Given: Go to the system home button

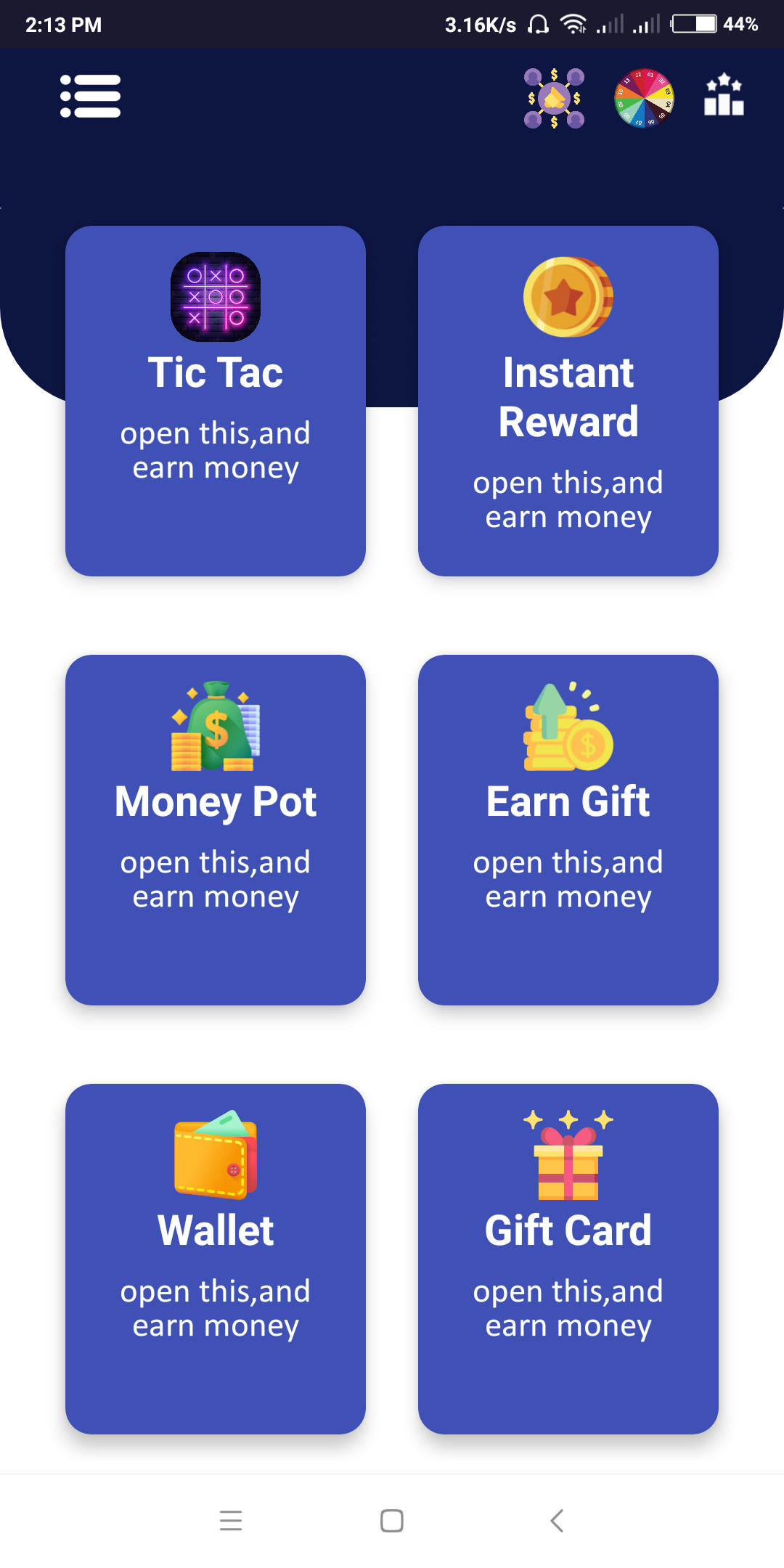Looking at the screenshot, I should tap(392, 1520).
